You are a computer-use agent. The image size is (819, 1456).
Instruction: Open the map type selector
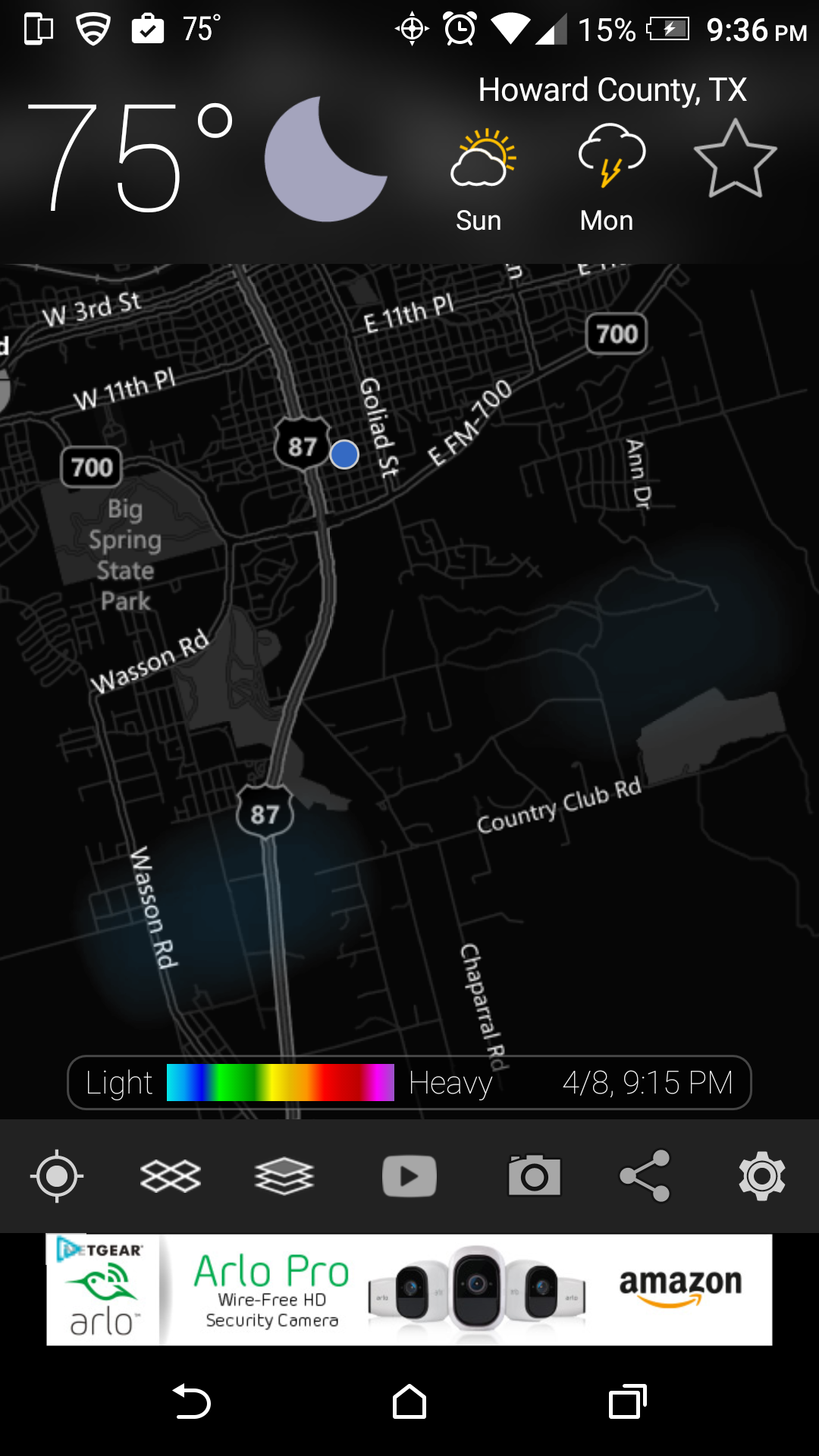click(171, 1176)
